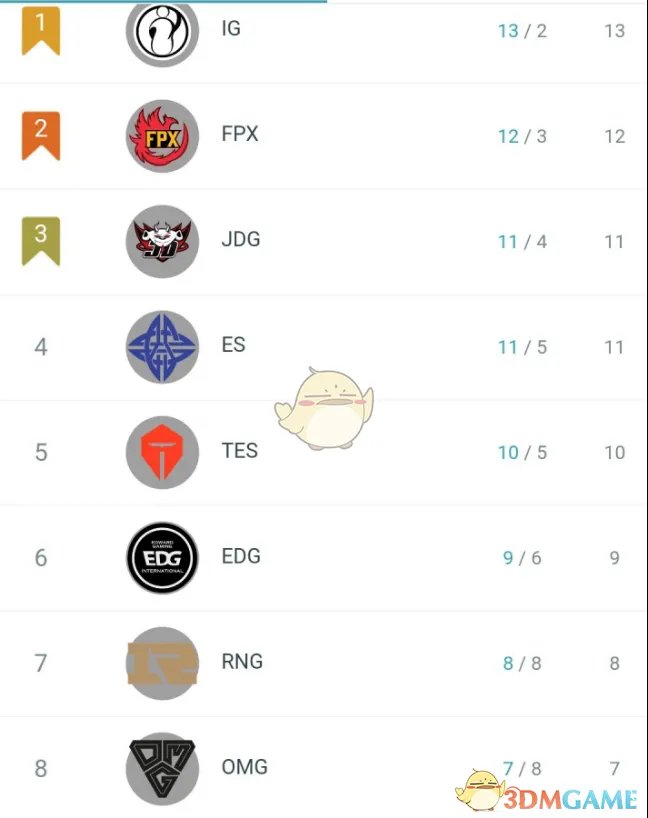
Task: Open the TES team row
Action: (x=239, y=451)
